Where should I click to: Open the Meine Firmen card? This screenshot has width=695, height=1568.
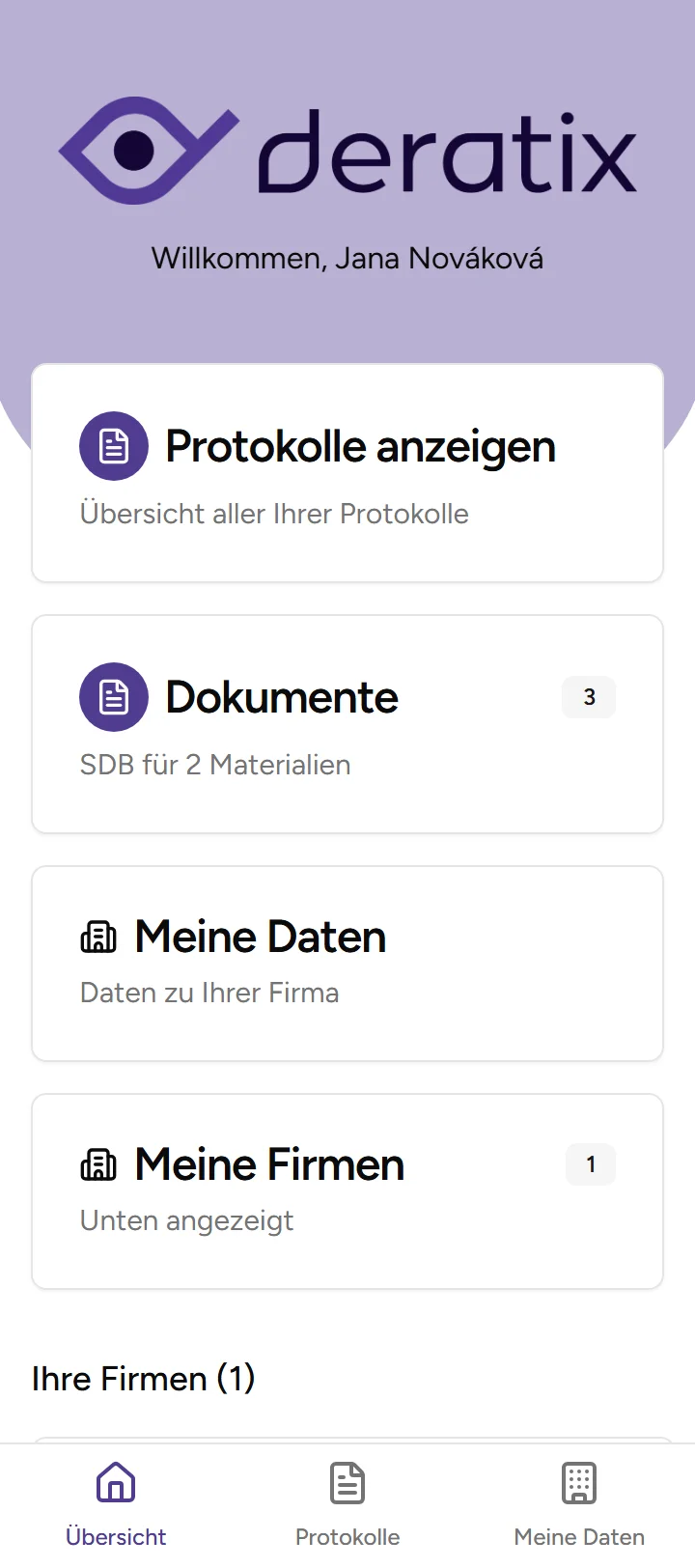tap(347, 1190)
